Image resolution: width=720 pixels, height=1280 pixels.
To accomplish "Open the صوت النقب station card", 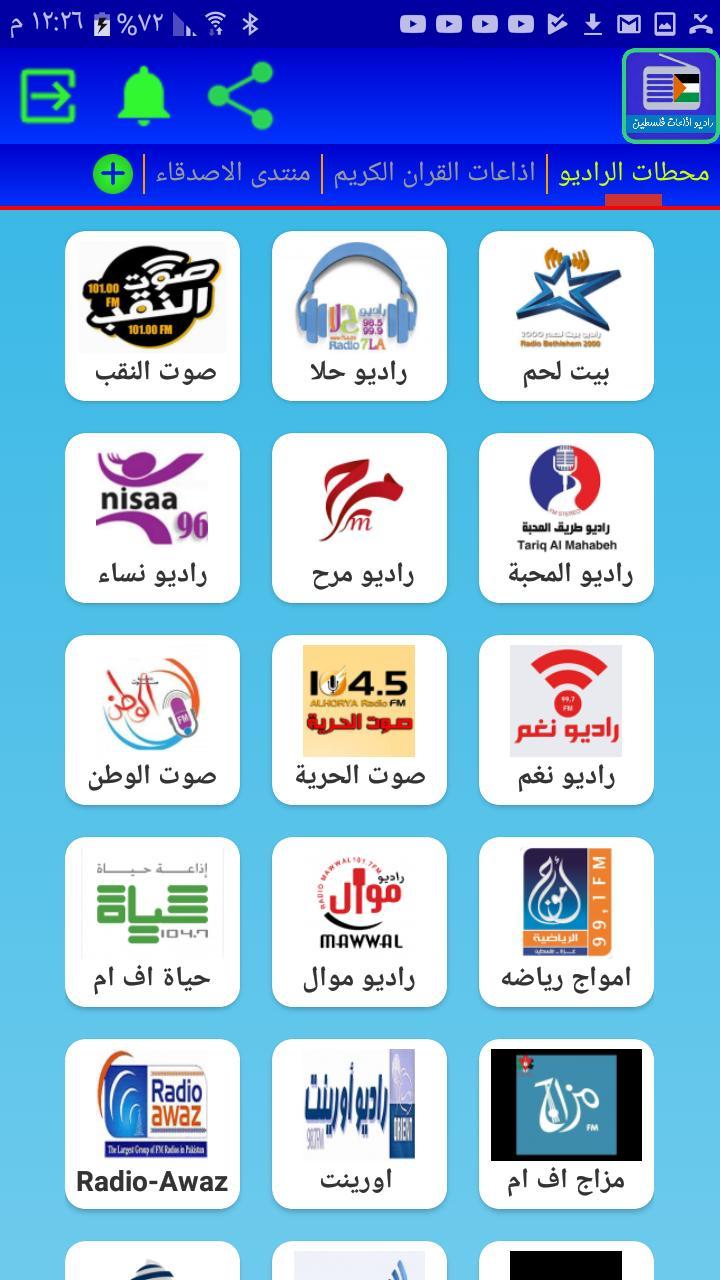I will tap(151, 315).
